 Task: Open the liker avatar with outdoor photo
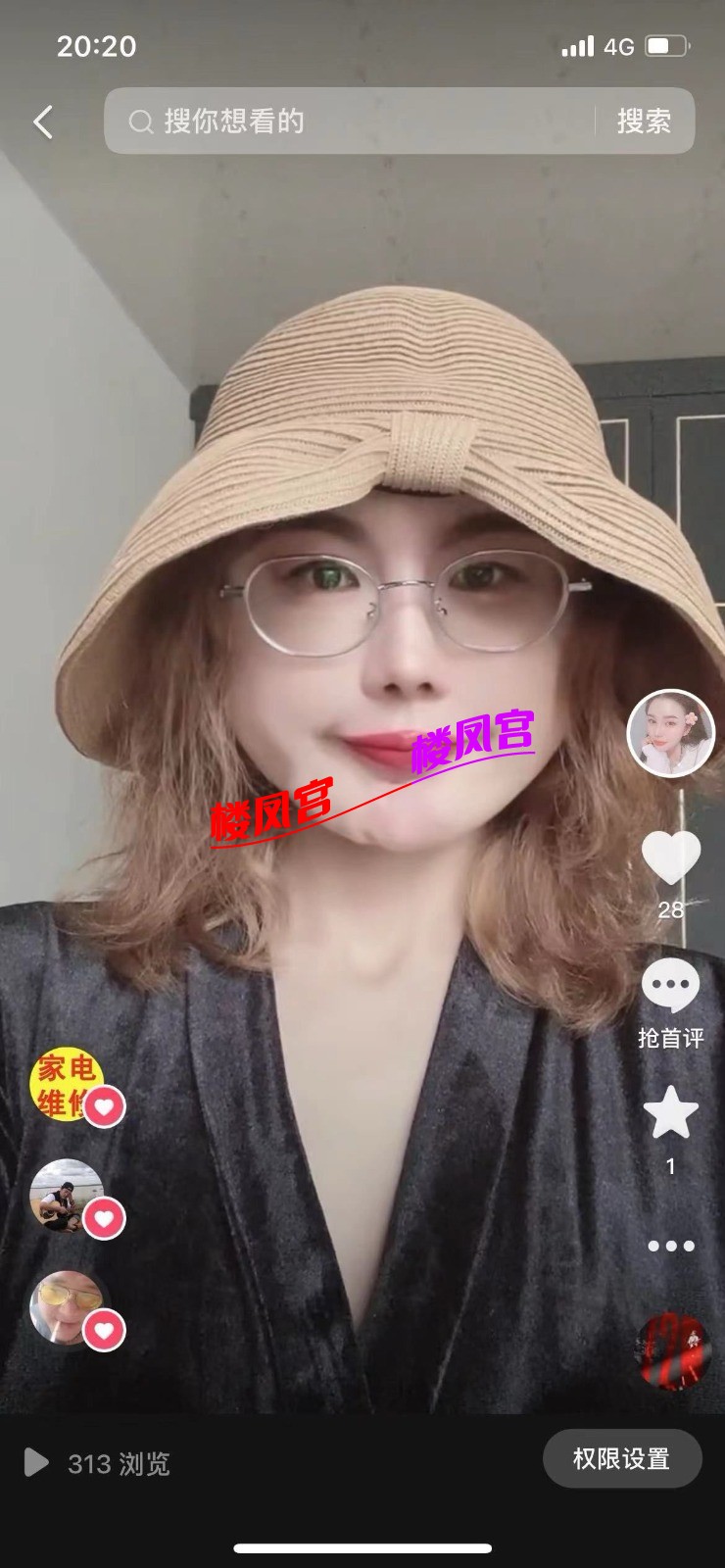click(67, 1196)
